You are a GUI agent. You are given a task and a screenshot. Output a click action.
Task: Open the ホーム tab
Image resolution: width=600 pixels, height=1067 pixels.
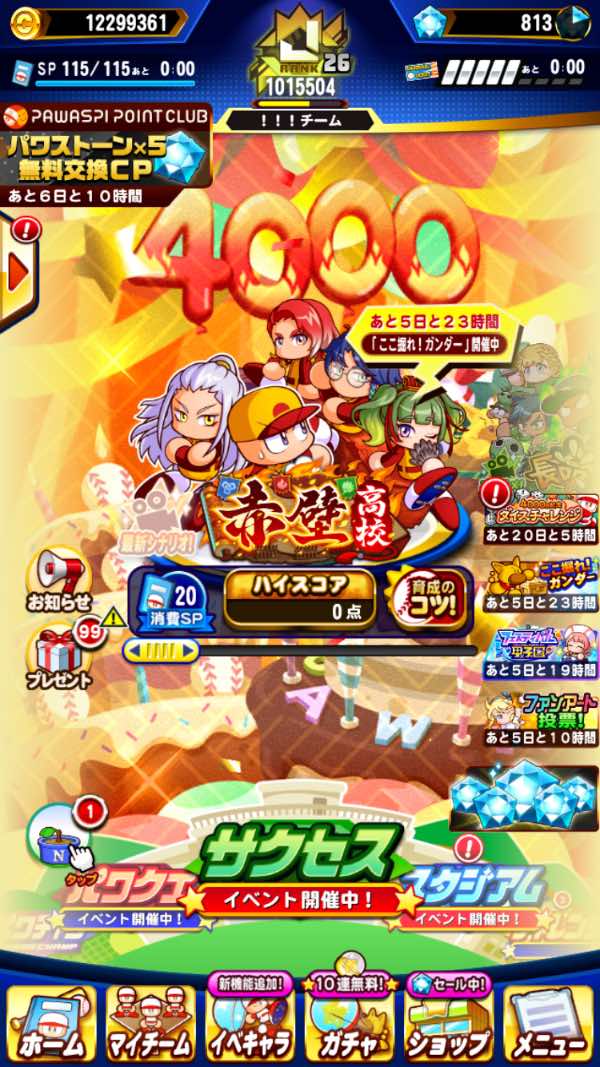point(51,1022)
